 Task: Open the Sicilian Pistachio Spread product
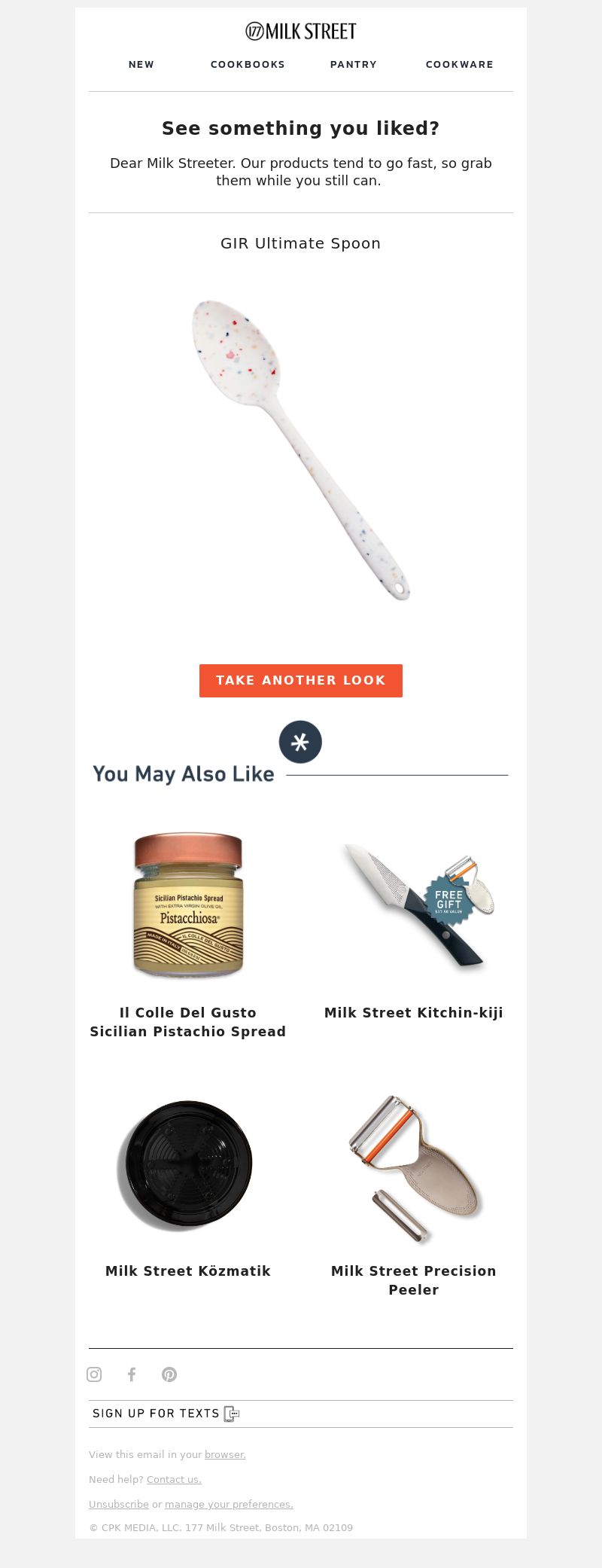188,906
